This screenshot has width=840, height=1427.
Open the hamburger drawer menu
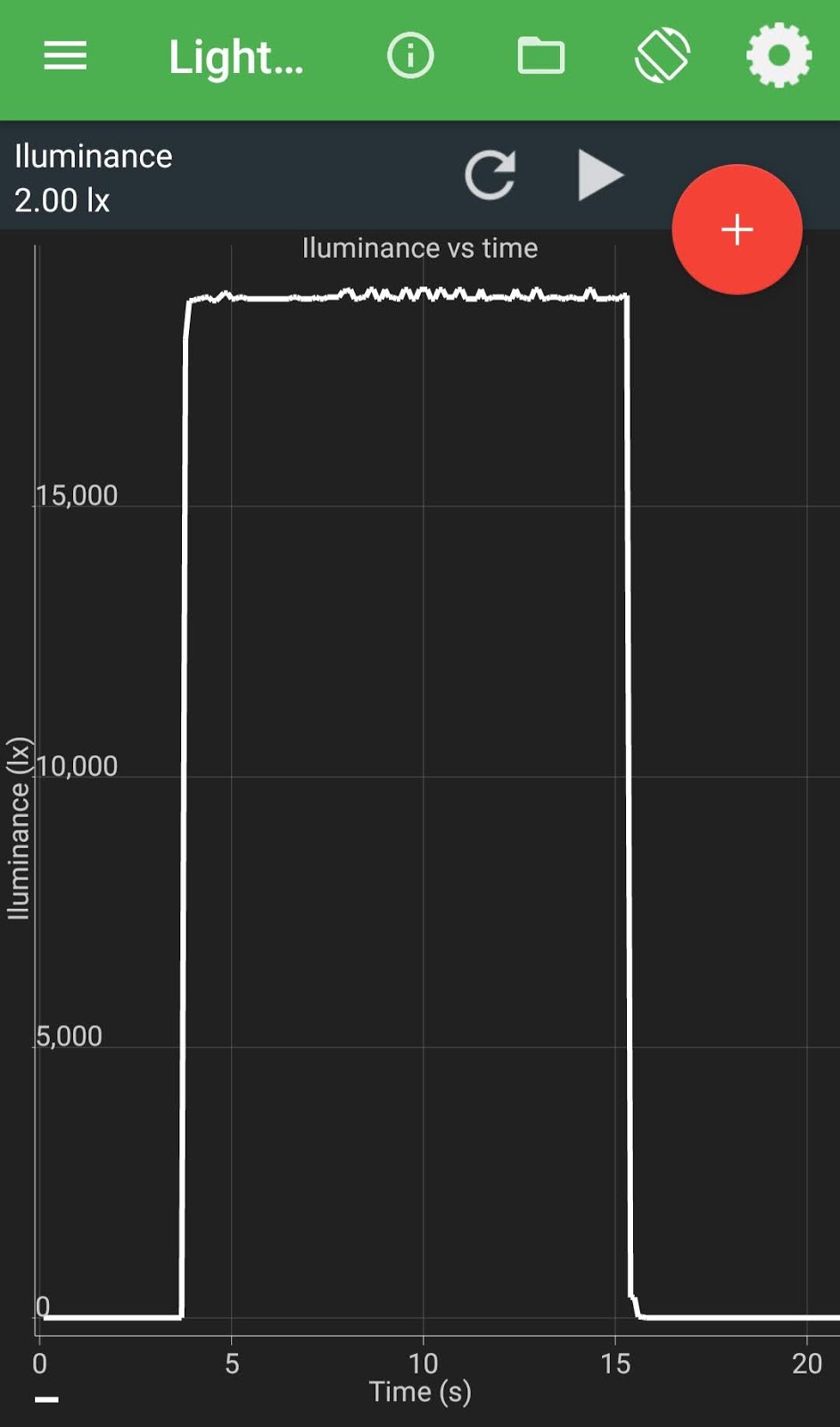click(65, 56)
